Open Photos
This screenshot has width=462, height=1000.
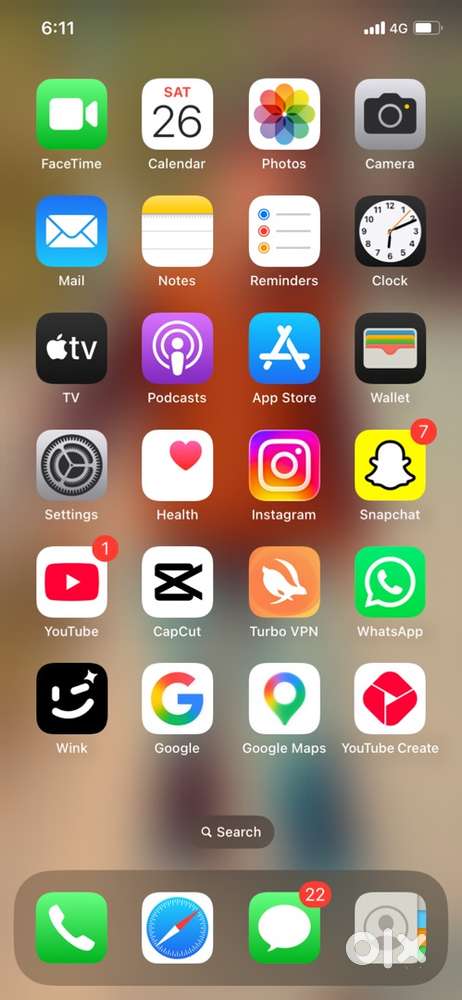284,114
